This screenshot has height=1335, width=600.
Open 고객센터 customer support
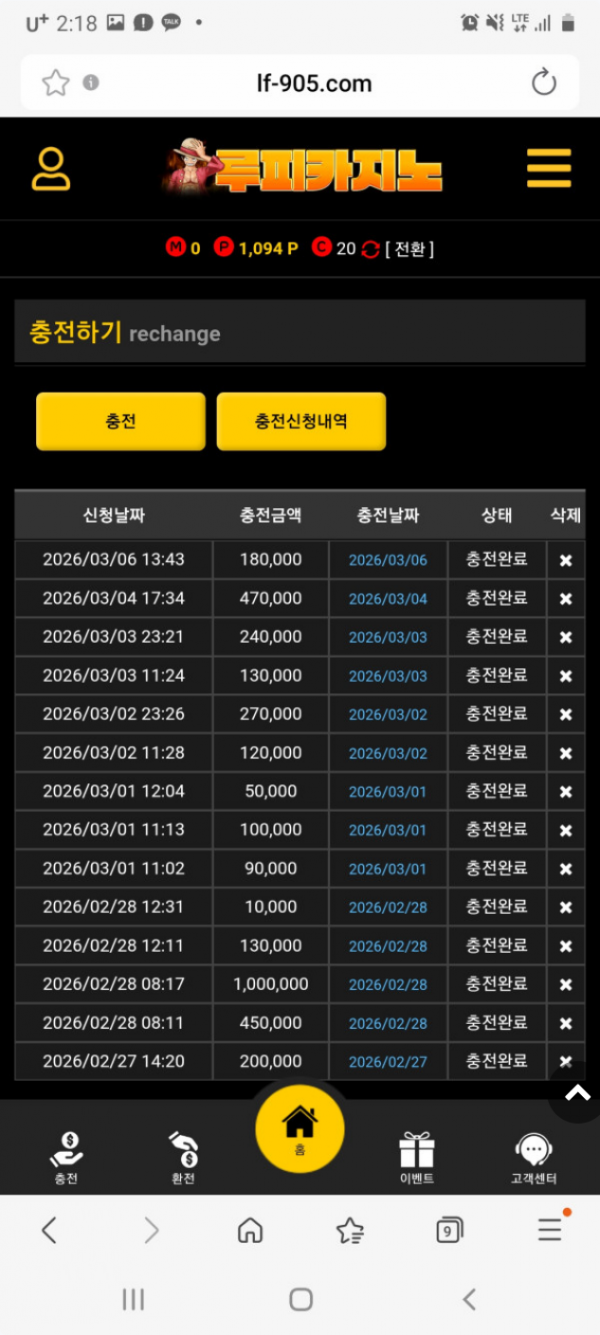(534, 1158)
